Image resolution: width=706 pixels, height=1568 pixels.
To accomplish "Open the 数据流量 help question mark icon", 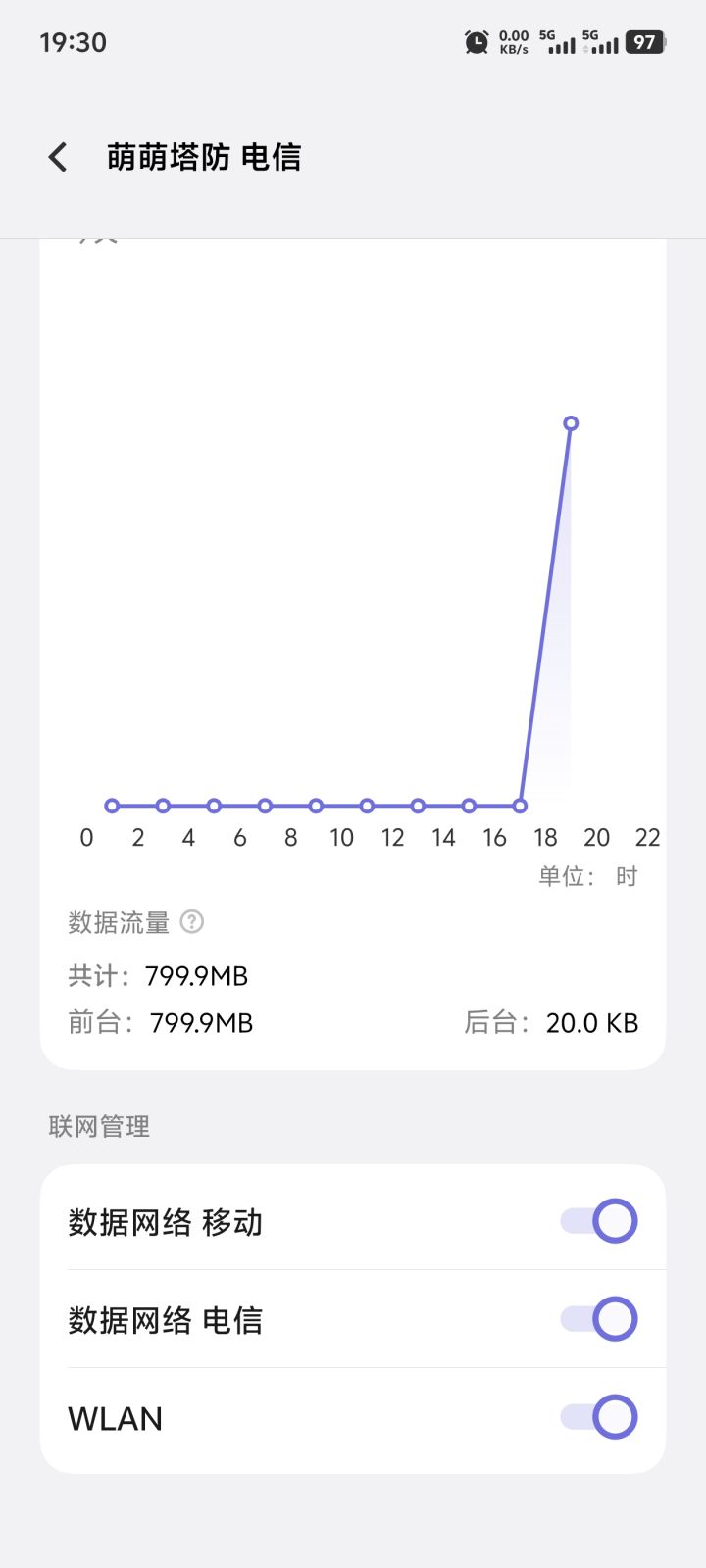I will (193, 922).
